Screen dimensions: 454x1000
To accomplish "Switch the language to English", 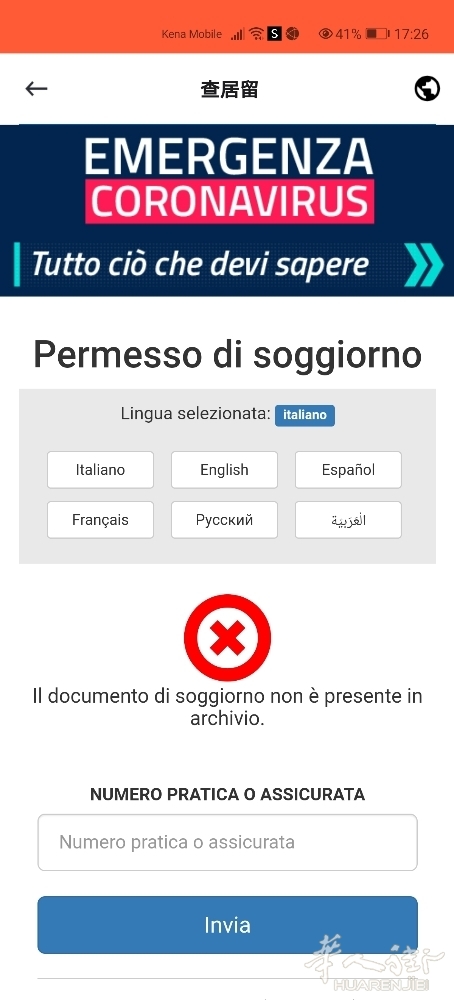I will (224, 470).
